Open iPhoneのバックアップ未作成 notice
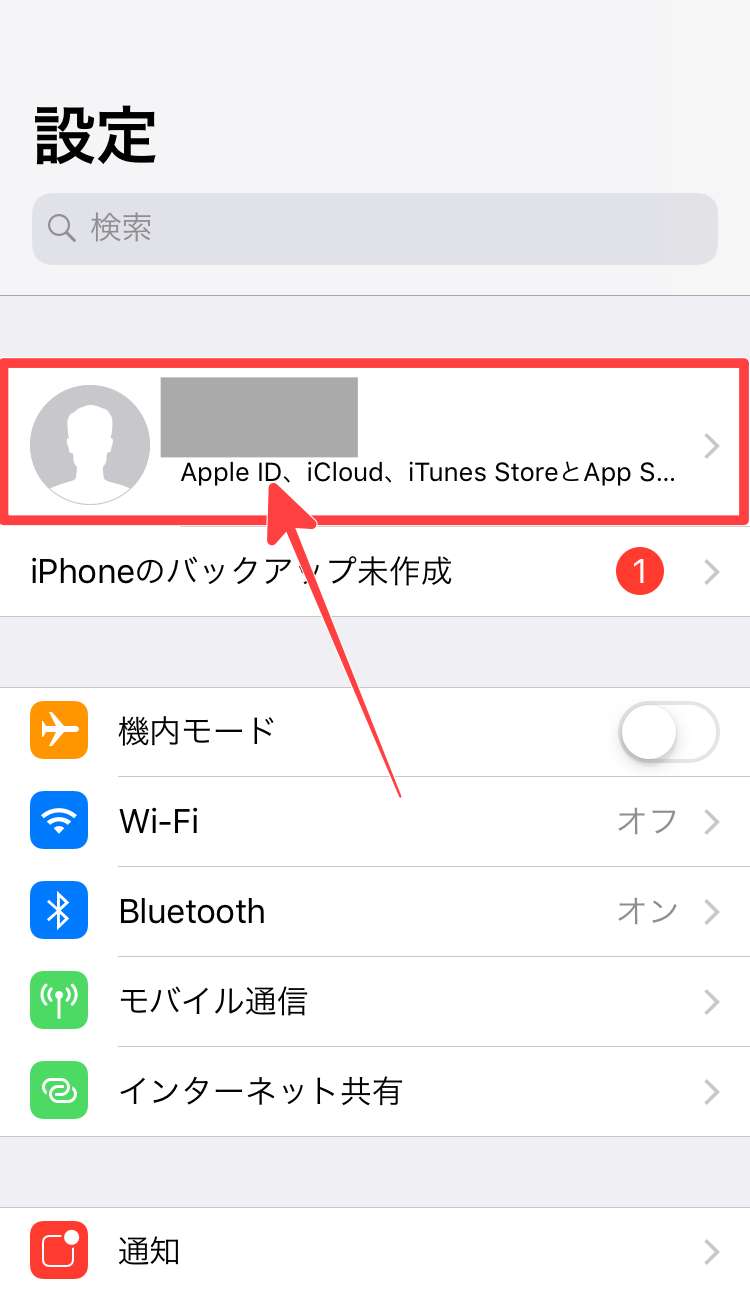 (x=374, y=572)
